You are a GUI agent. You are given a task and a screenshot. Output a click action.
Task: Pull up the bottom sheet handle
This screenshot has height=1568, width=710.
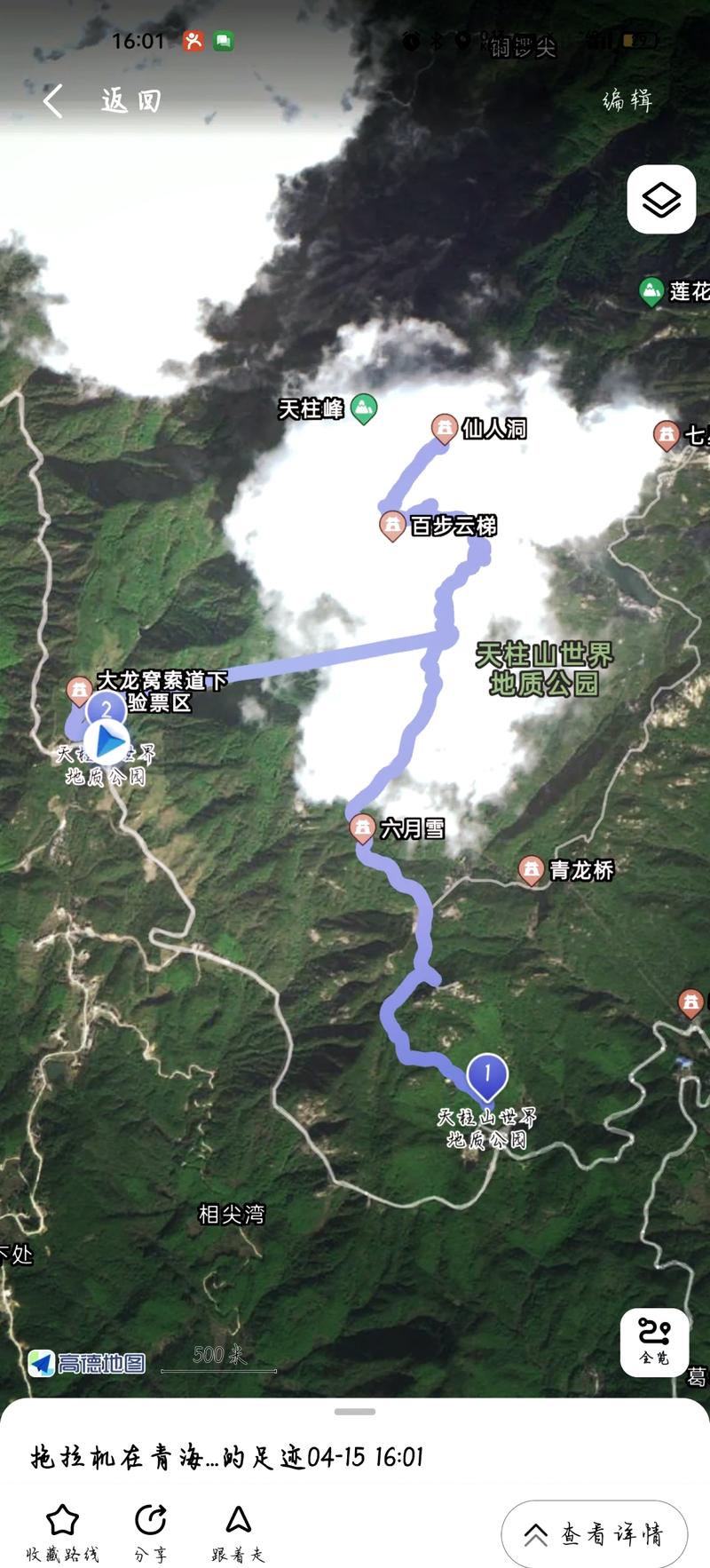pos(355,1411)
